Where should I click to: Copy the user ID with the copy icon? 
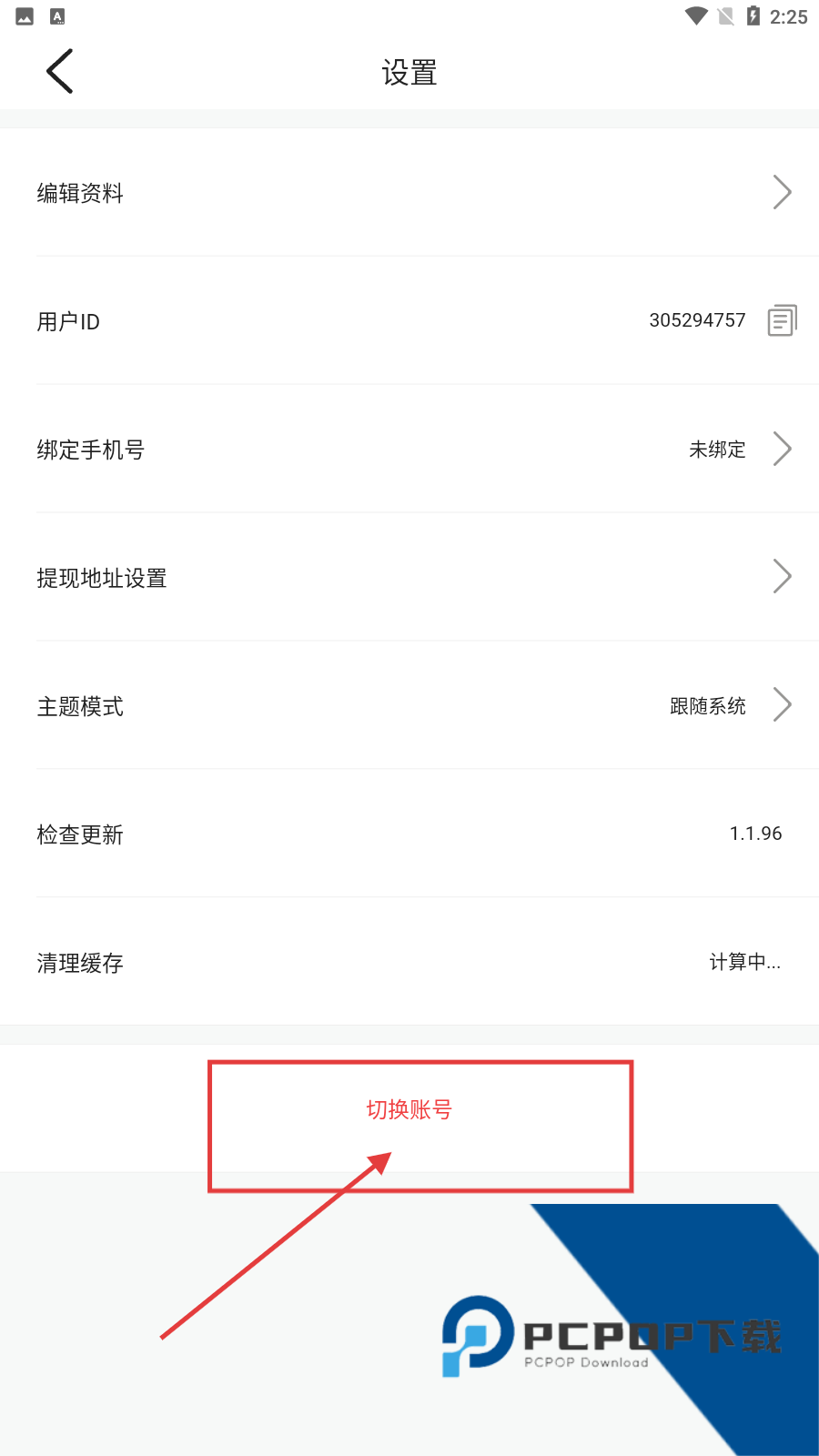pyautogui.click(x=781, y=320)
